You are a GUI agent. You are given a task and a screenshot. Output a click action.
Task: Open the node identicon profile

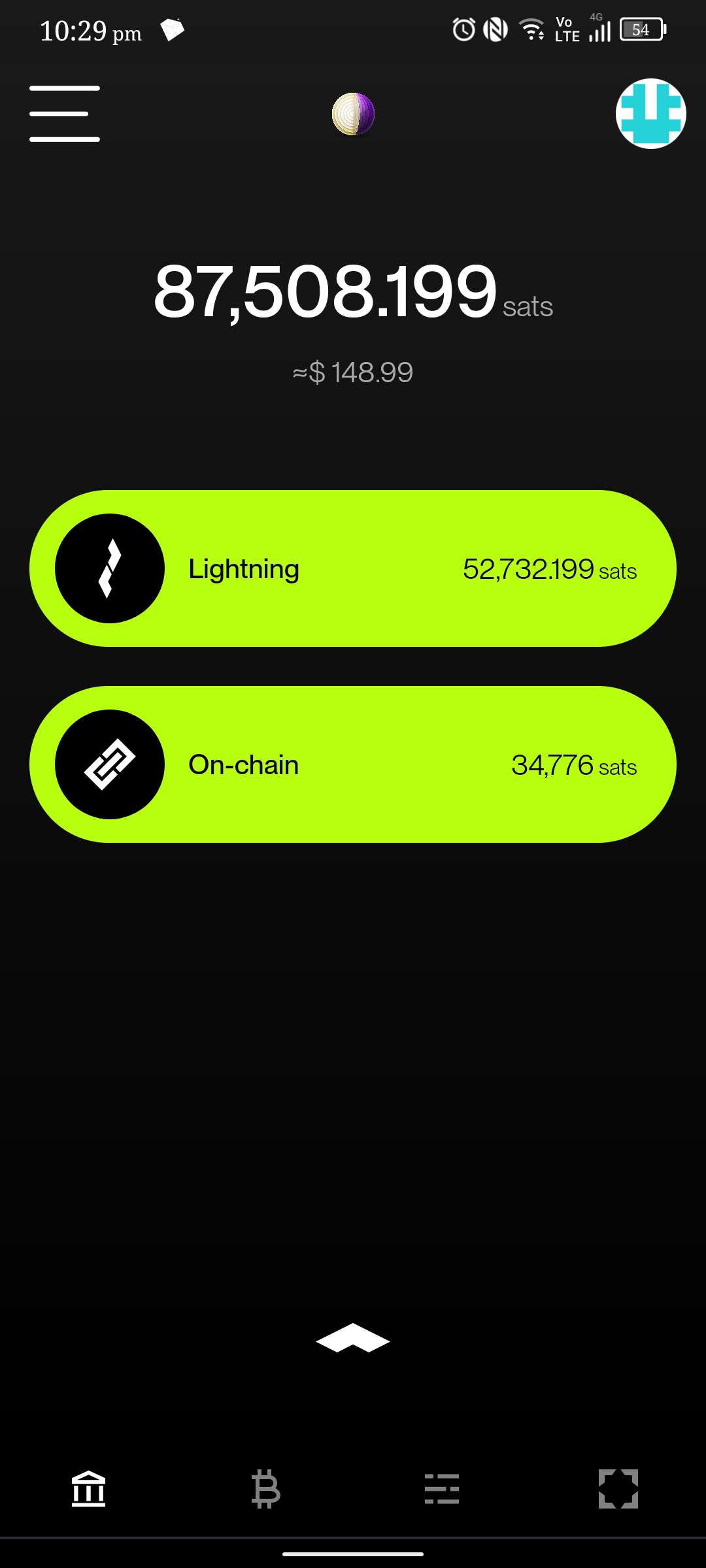(650, 114)
